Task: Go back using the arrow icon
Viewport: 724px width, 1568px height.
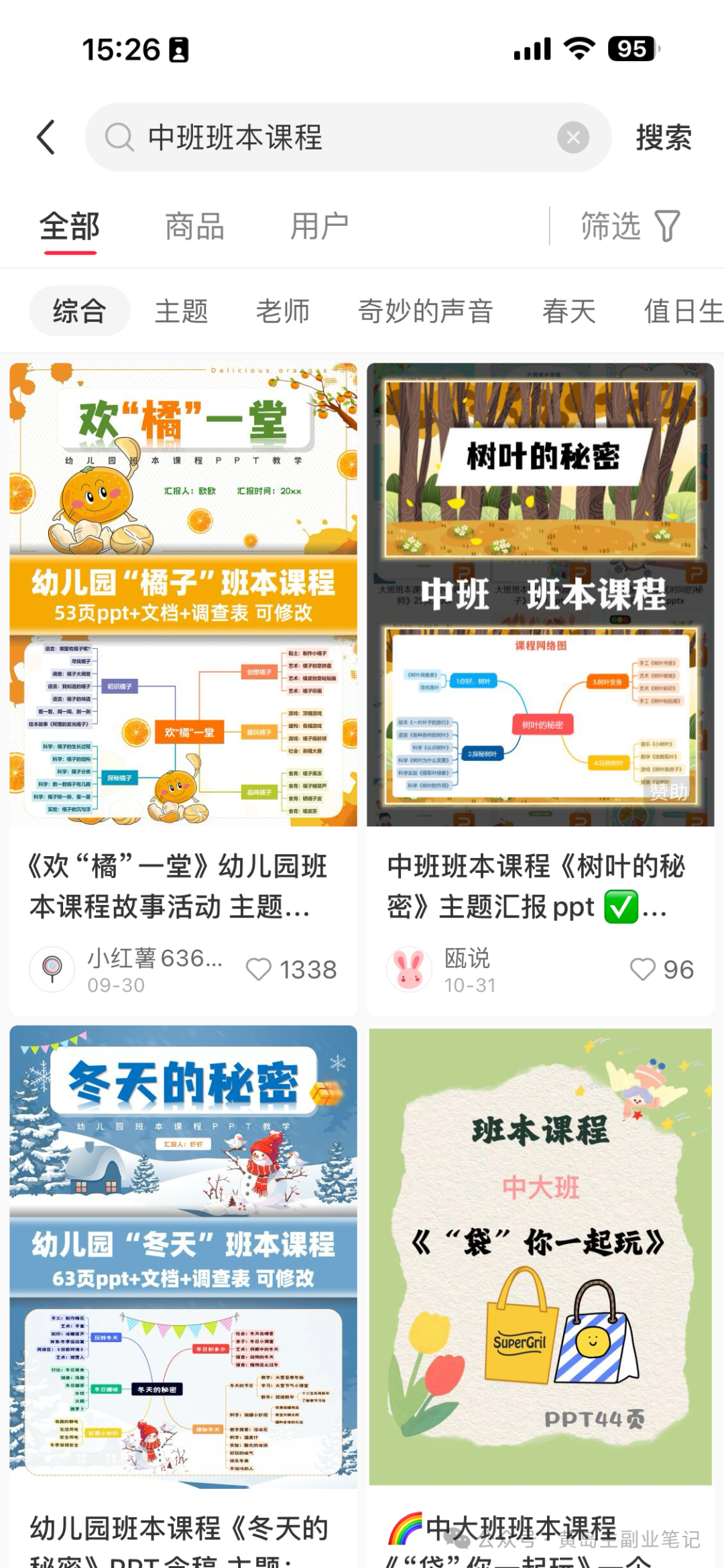Action: pos(46,138)
